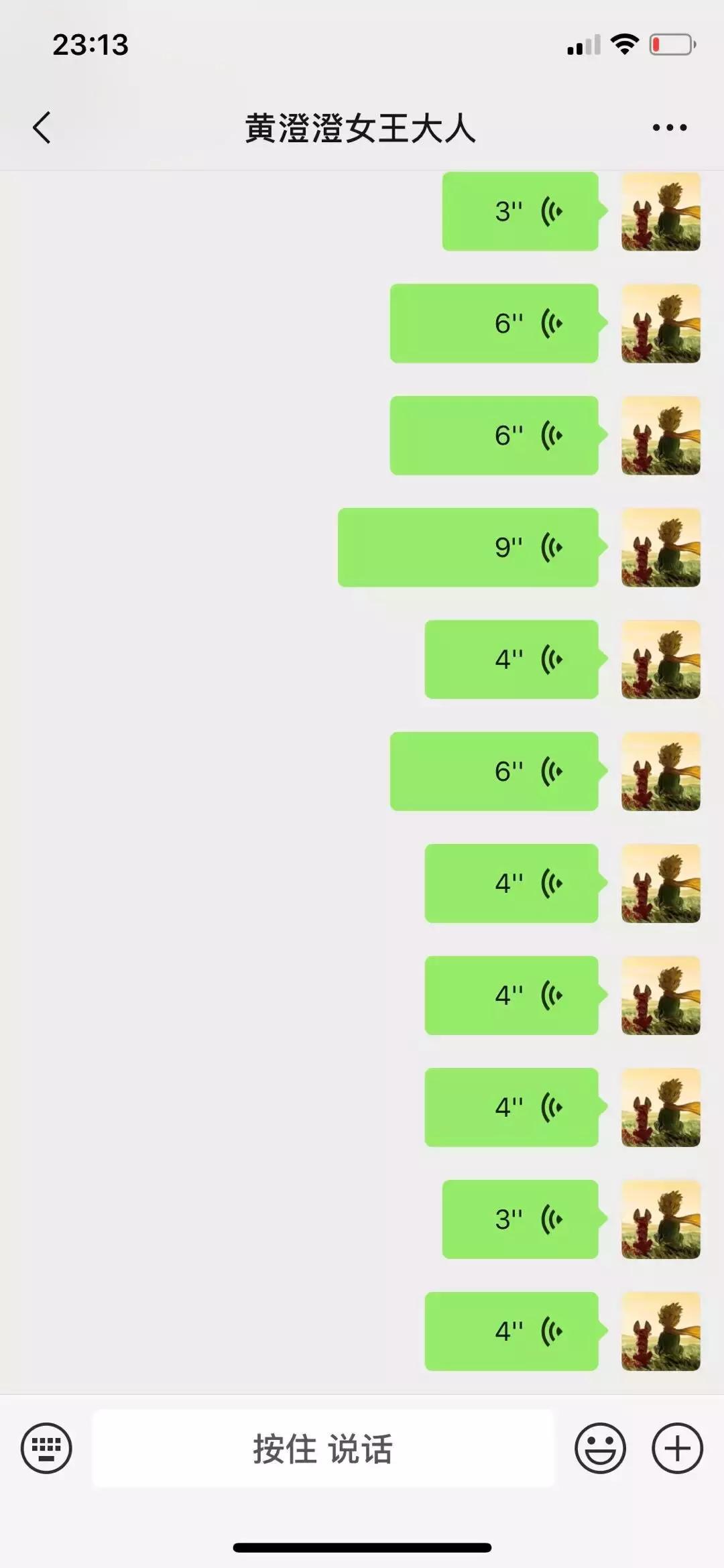Play the 9-second voice message
The height and width of the screenshot is (1568, 724).
468,548
